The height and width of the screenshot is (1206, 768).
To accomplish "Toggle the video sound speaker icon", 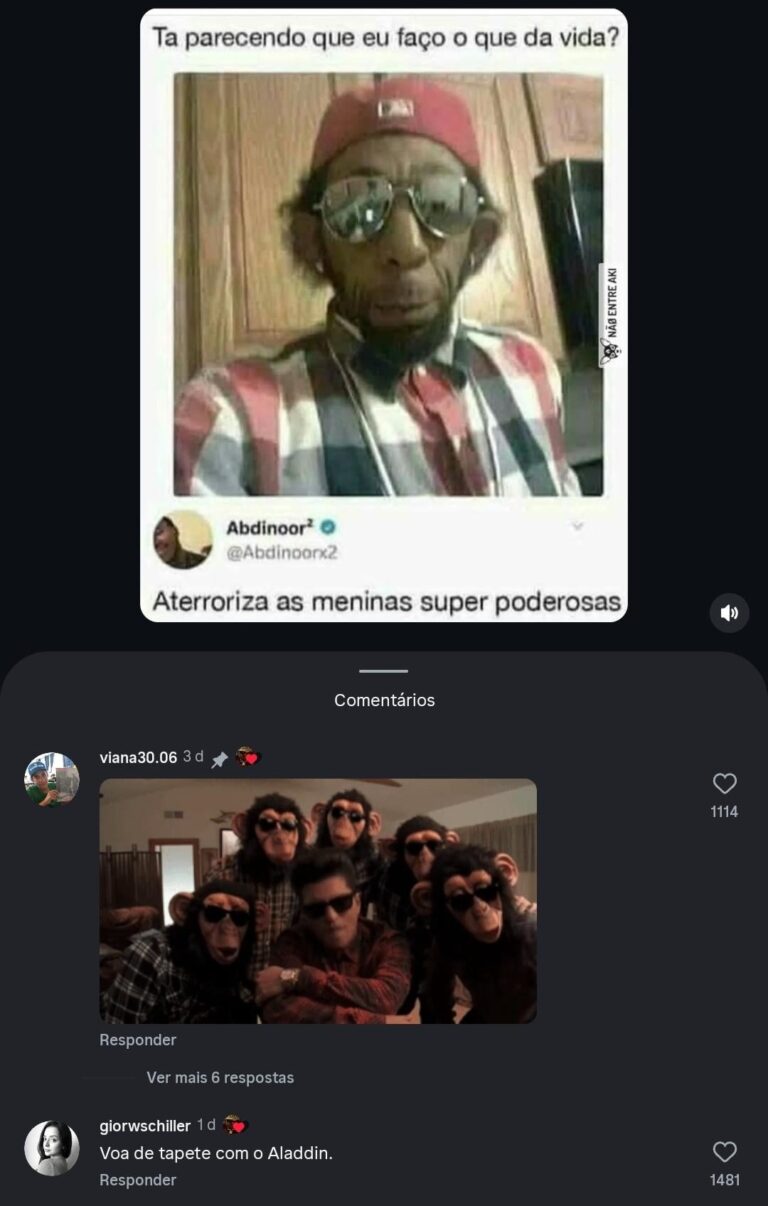I will [729, 613].
